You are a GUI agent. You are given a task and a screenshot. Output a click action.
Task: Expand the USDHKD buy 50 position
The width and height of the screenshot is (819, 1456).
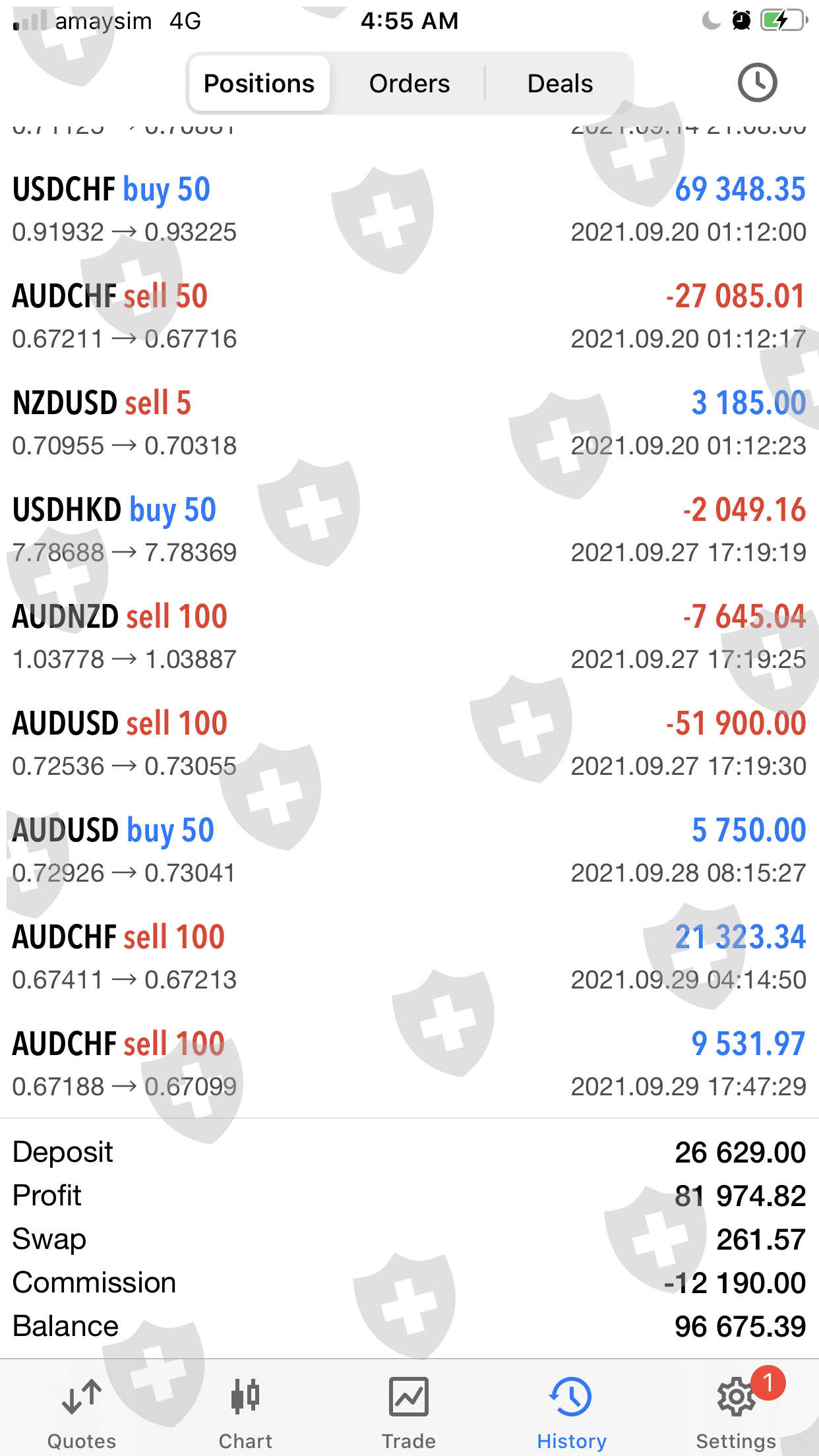point(409,530)
